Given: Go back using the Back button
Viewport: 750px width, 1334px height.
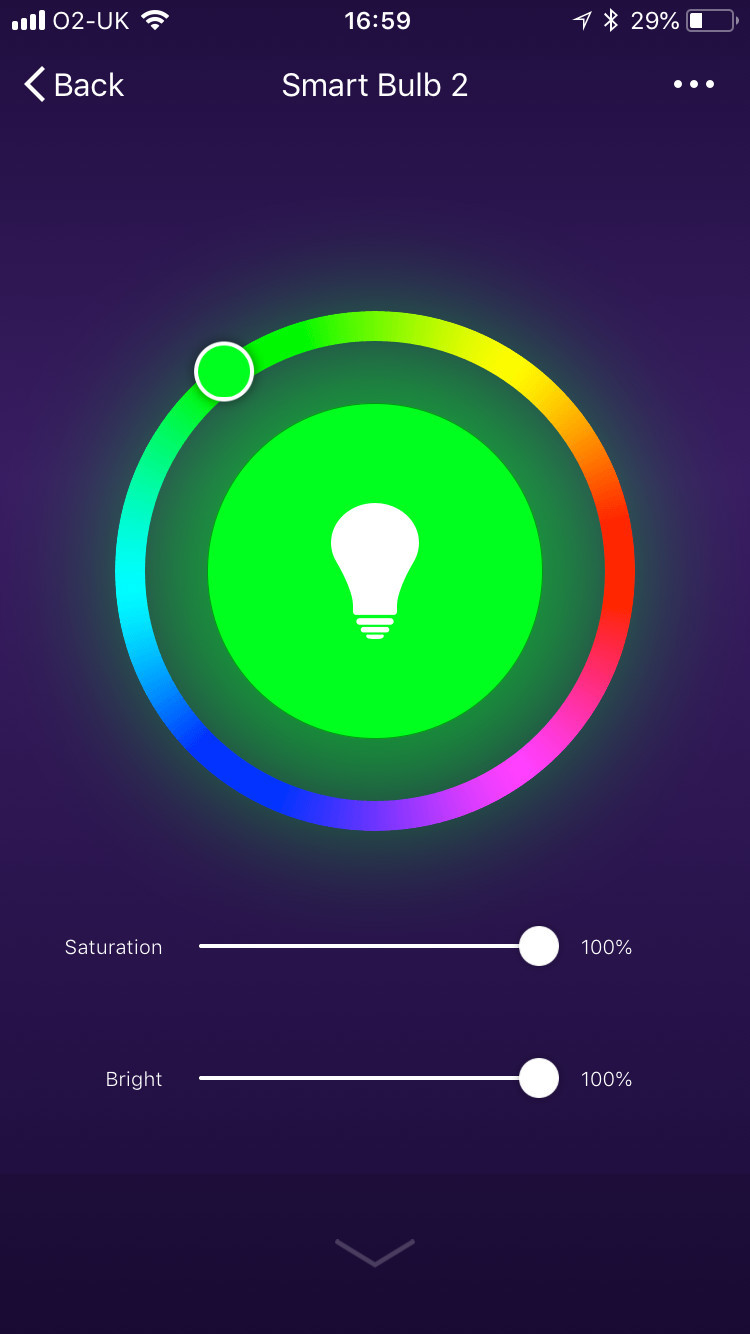Looking at the screenshot, I should [x=74, y=85].
